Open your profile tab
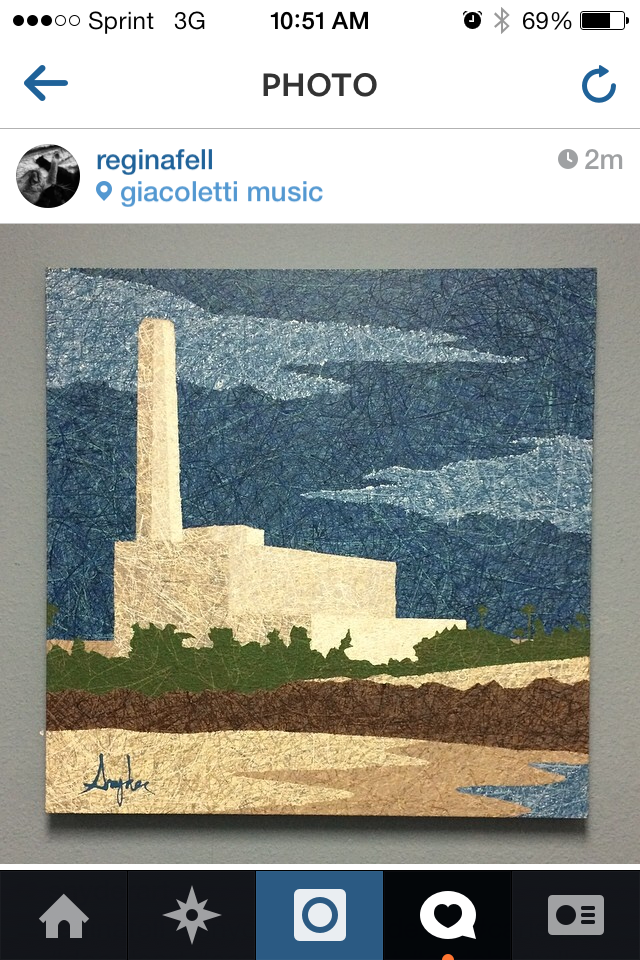This screenshot has height=960, width=640. [575, 915]
